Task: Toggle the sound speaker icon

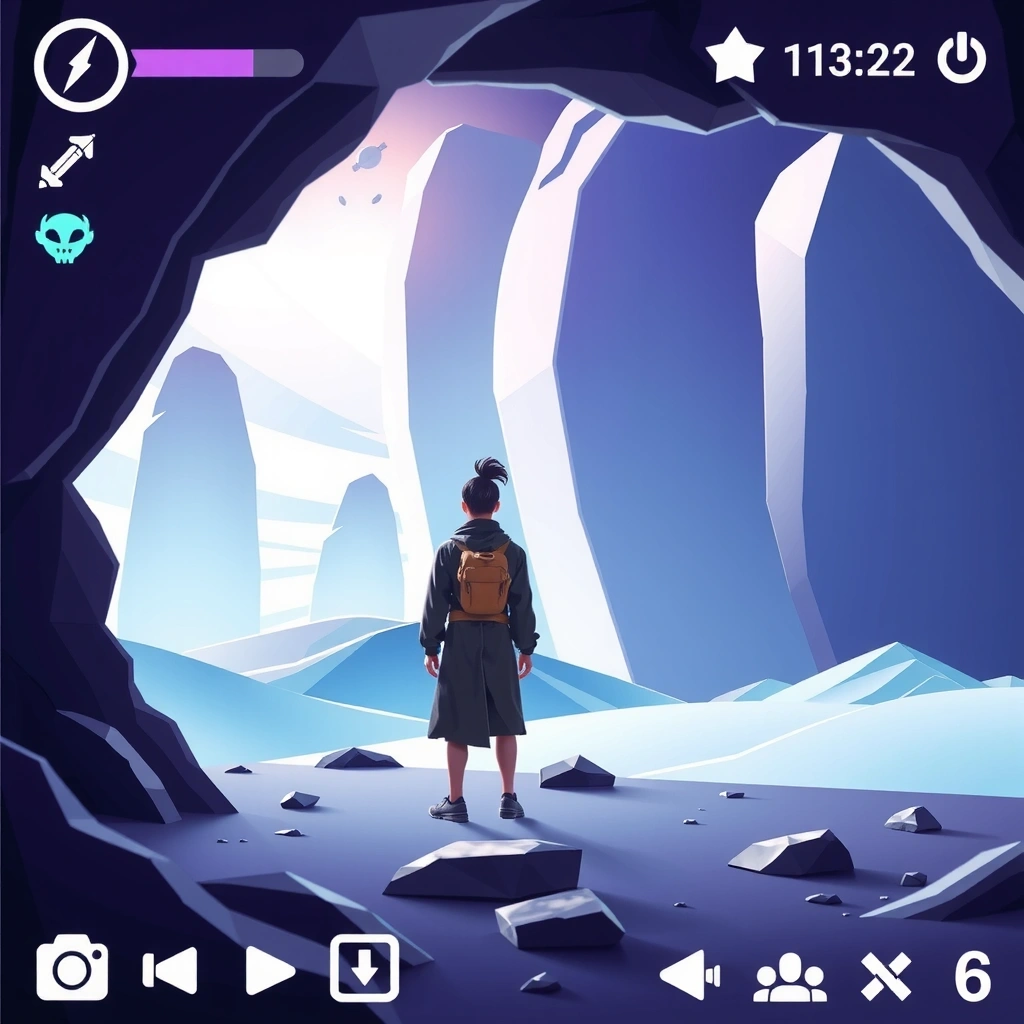Action: tap(690, 974)
